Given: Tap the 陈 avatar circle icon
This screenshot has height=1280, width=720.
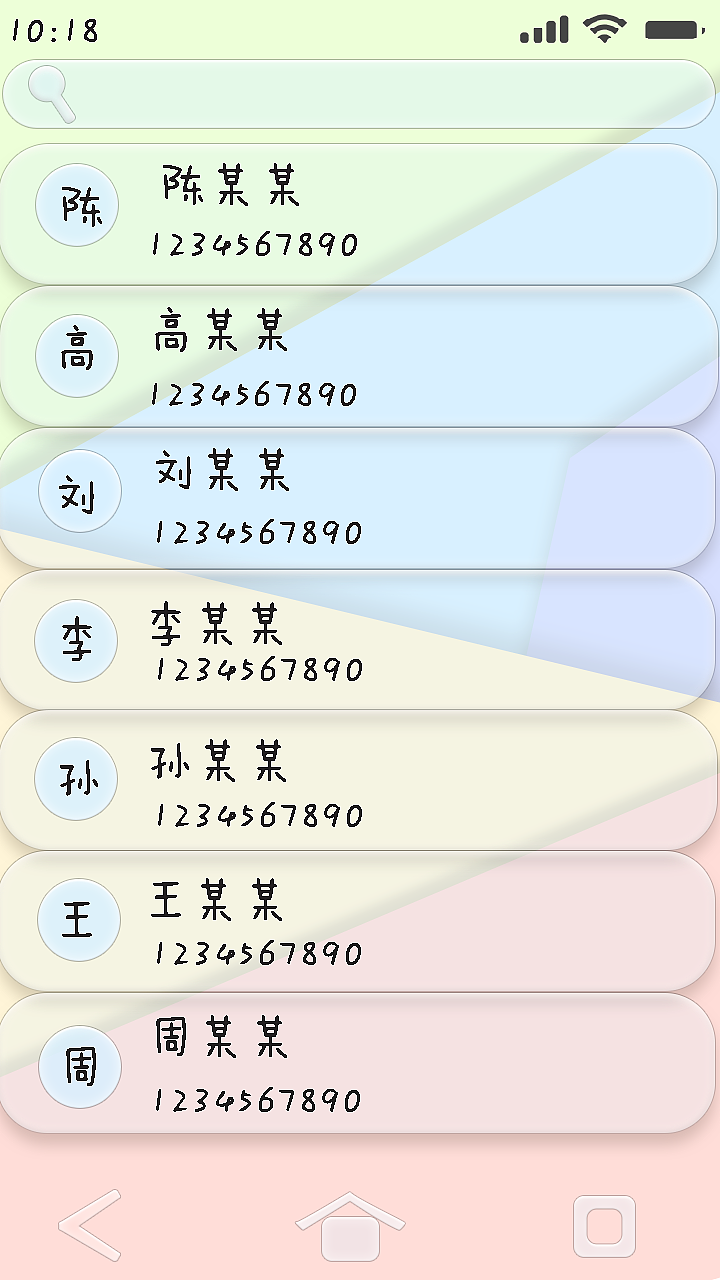Looking at the screenshot, I should (76, 204).
